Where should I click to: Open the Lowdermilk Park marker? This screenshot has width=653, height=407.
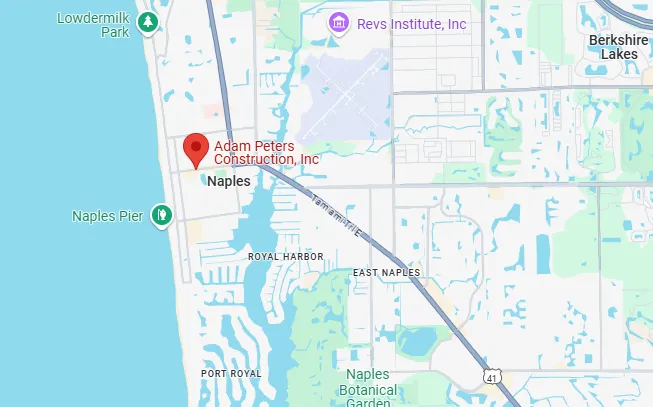click(148, 22)
